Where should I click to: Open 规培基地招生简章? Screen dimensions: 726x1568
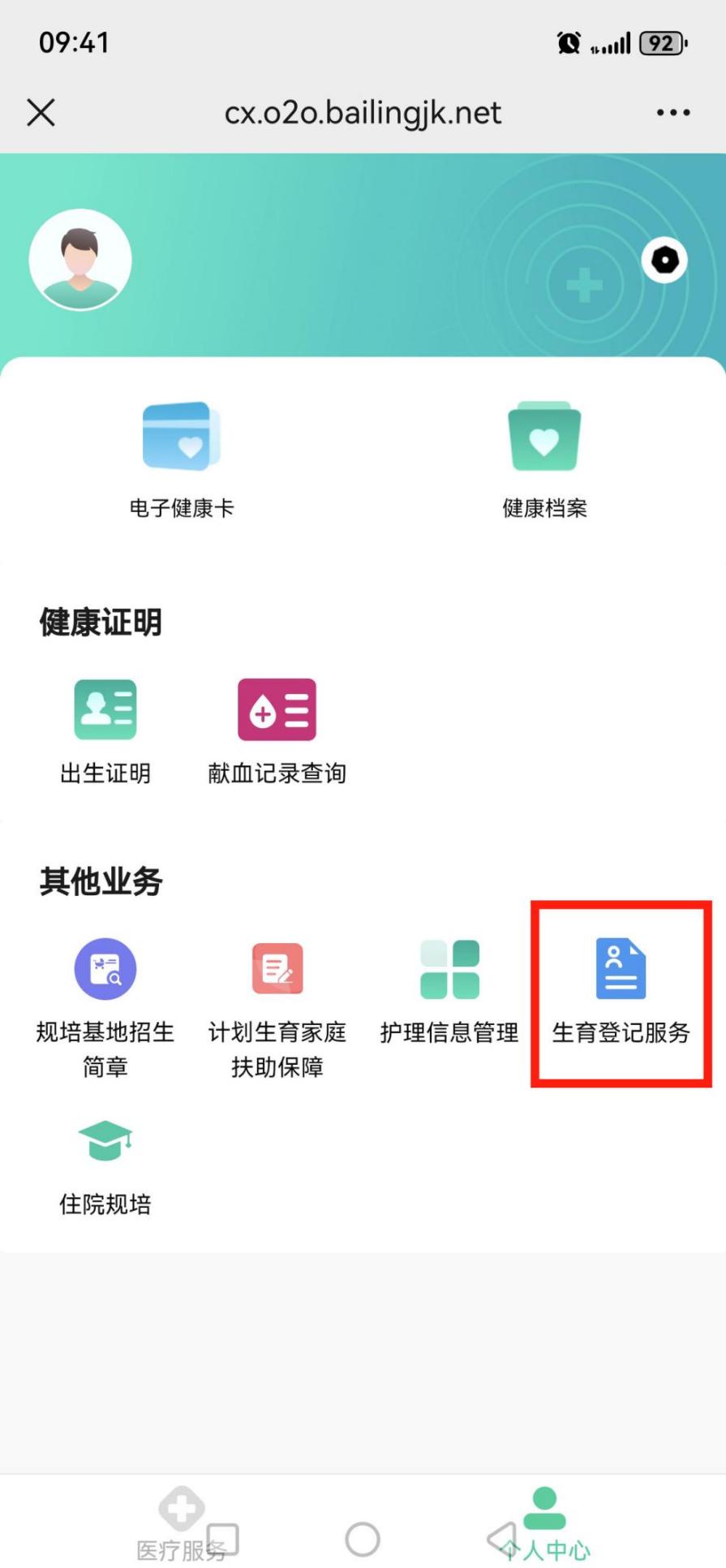[105, 1006]
